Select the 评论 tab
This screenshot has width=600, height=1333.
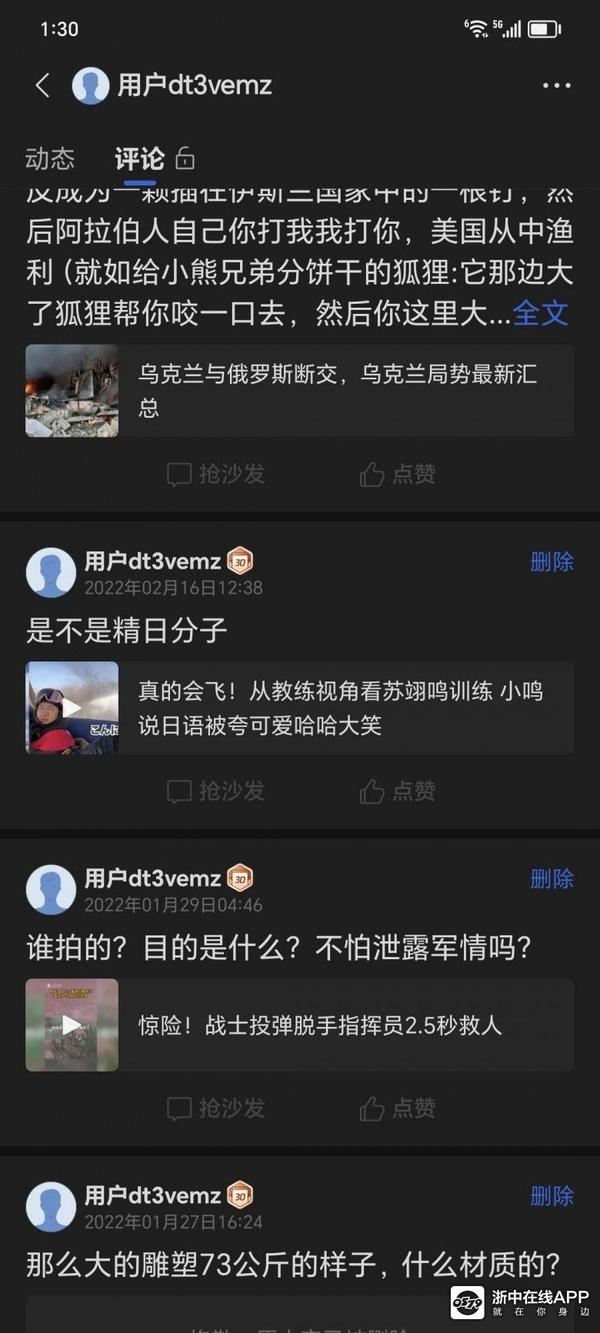[139, 158]
